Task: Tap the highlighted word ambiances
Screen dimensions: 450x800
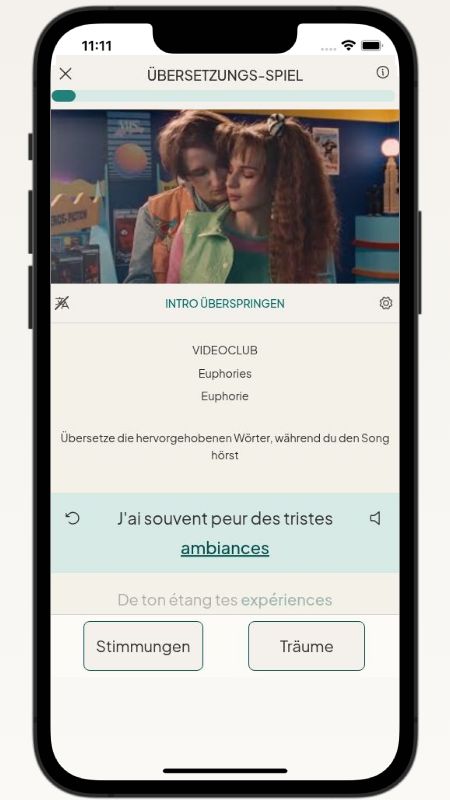Action: coord(225,548)
